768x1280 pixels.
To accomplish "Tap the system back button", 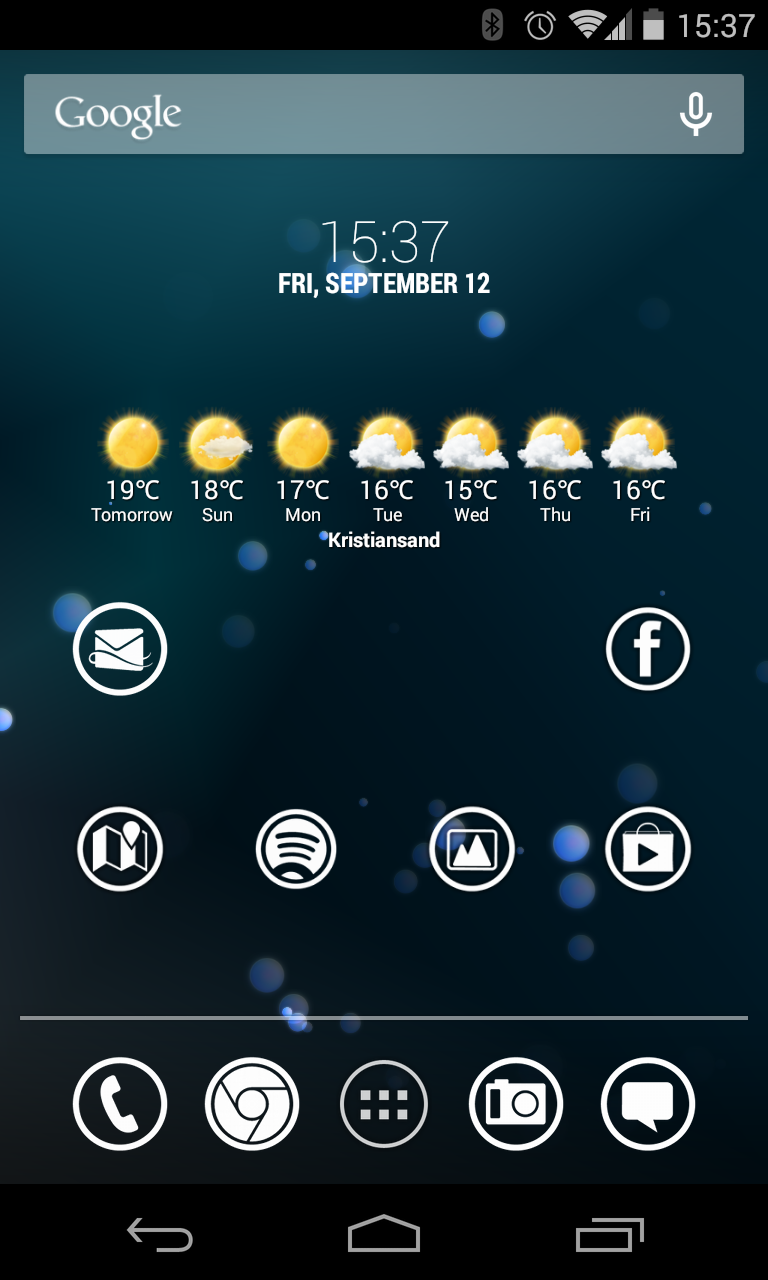I will click(x=160, y=1235).
